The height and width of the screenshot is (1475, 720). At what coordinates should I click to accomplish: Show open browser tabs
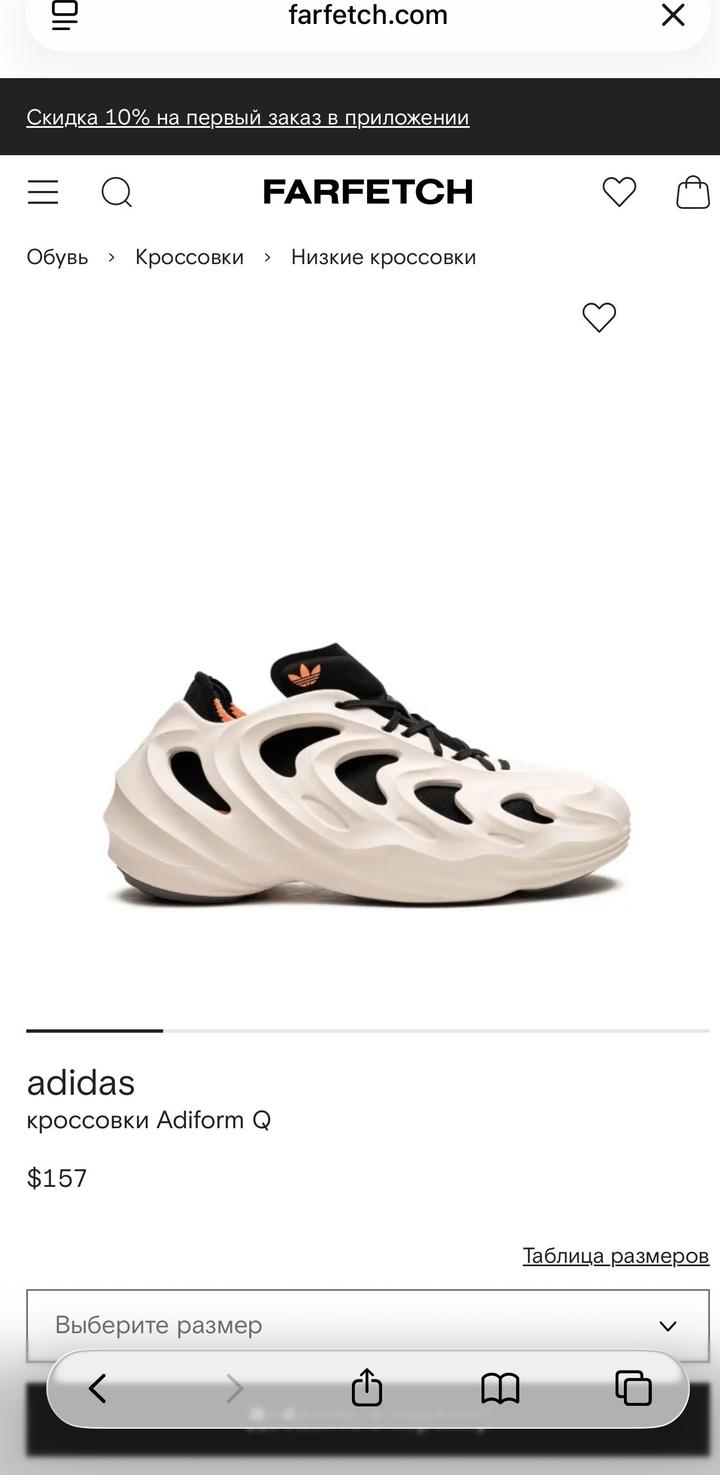pyautogui.click(x=633, y=1388)
